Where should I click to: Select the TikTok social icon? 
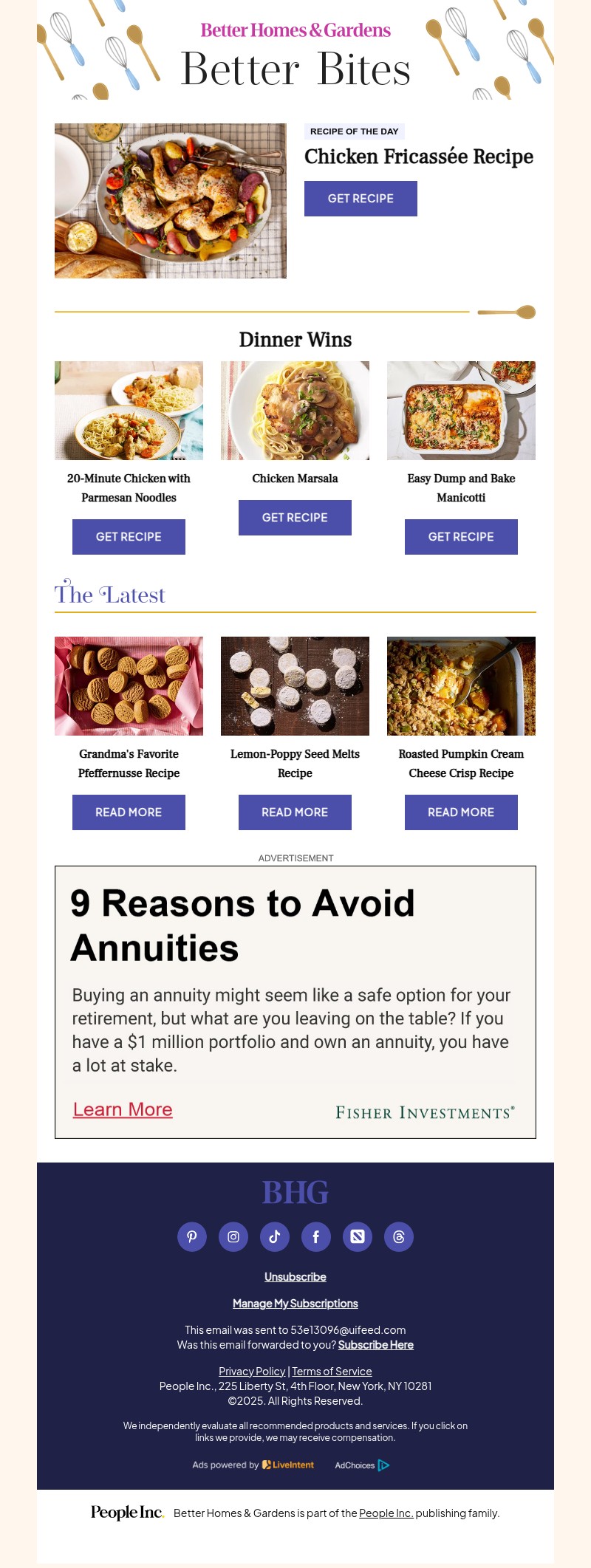coord(275,1237)
